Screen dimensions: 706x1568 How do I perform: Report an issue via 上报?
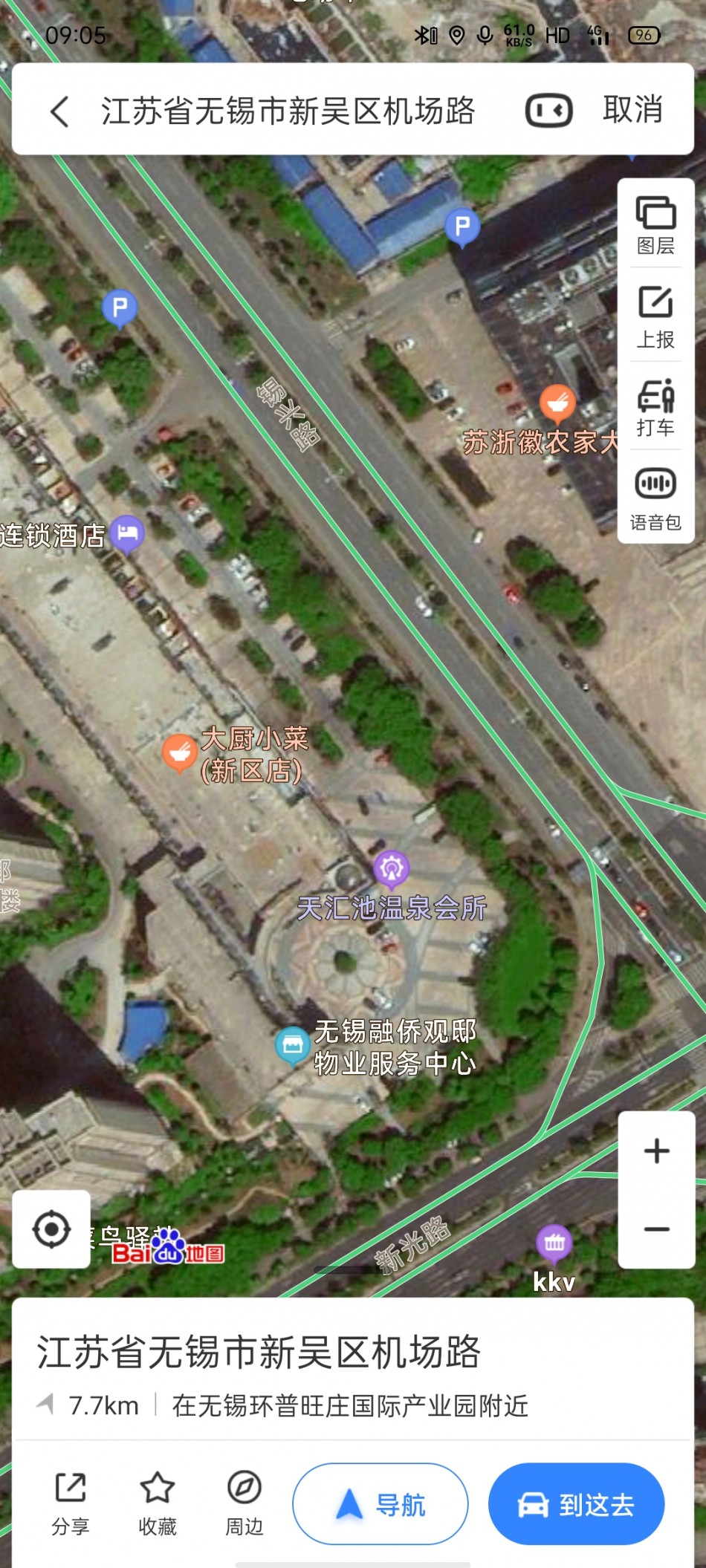coord(655,317)
